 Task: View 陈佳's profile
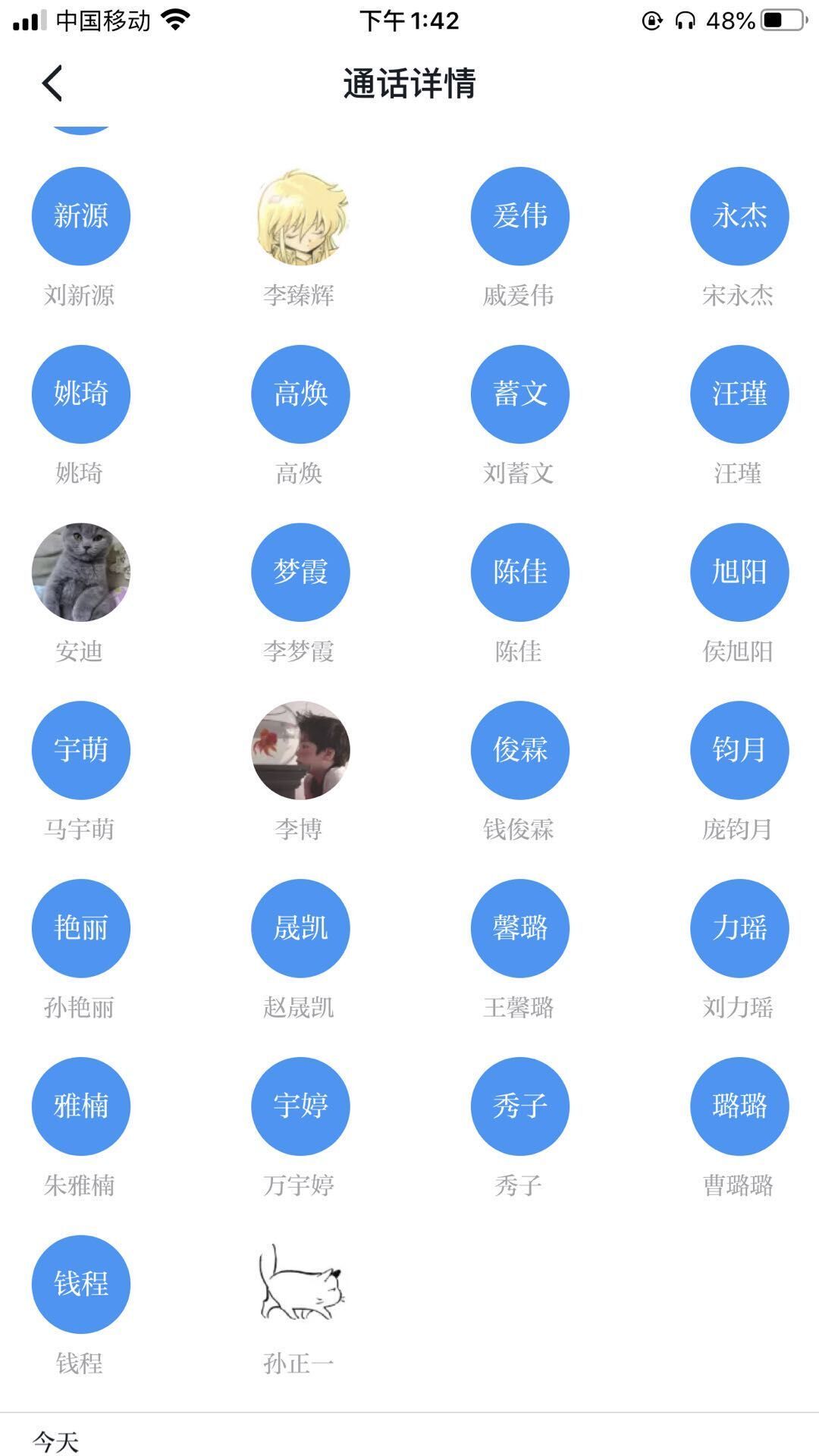[519, 572]
